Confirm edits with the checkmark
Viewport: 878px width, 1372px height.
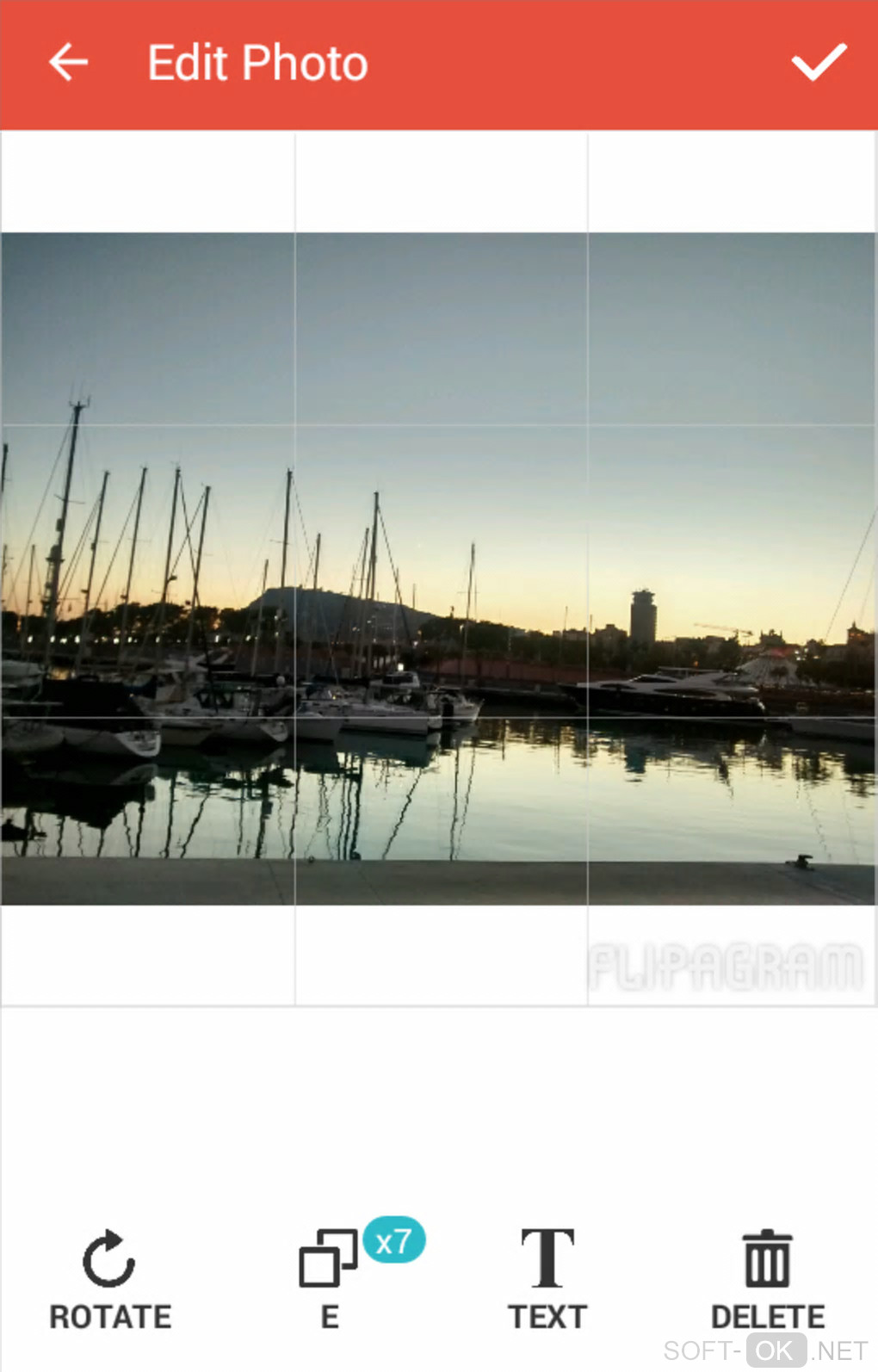[818, 63]
